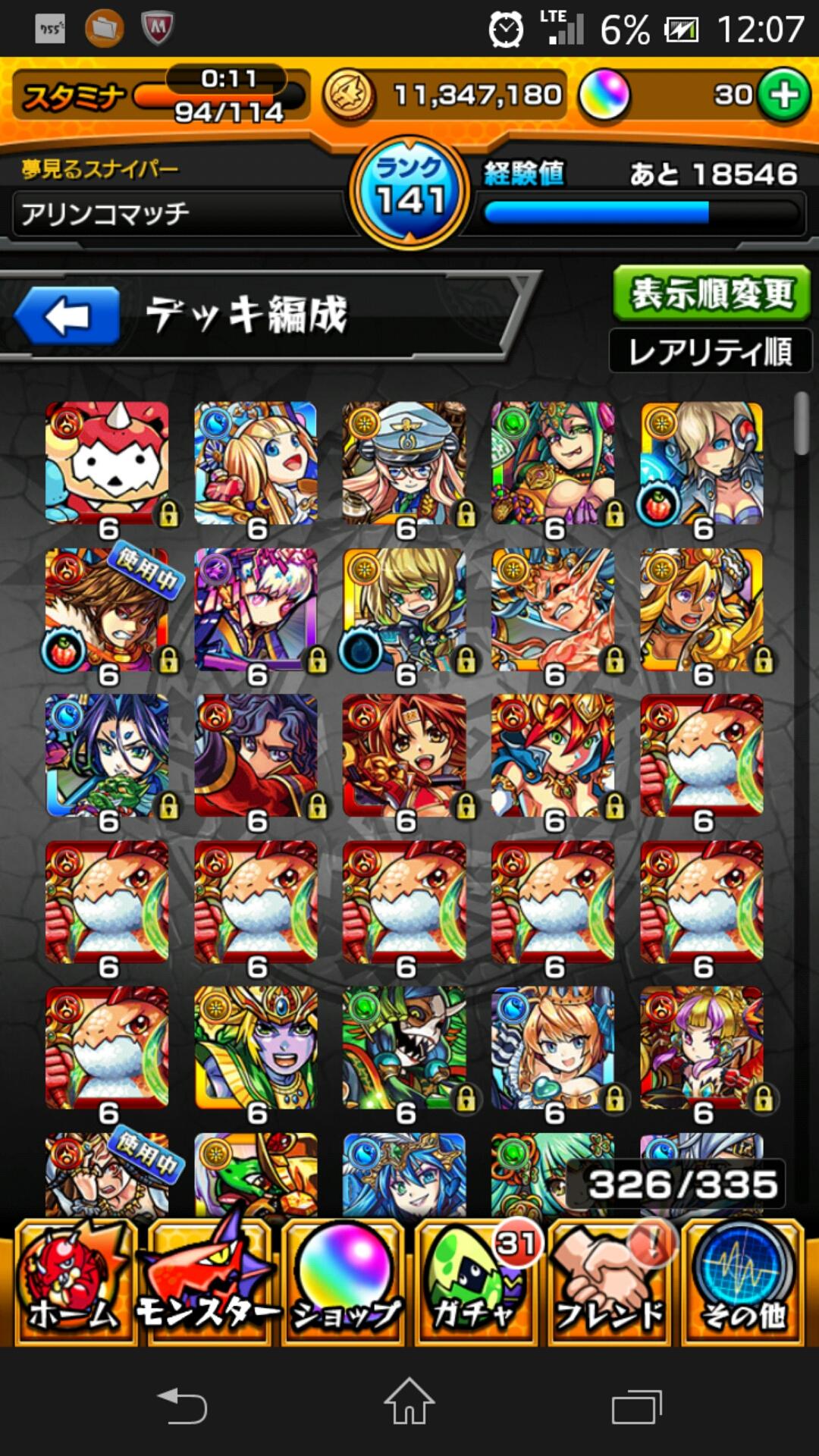Pick the purple-faced golden pharaoh monster
Screen dimensions: 819x1456
click(256, 1047)
